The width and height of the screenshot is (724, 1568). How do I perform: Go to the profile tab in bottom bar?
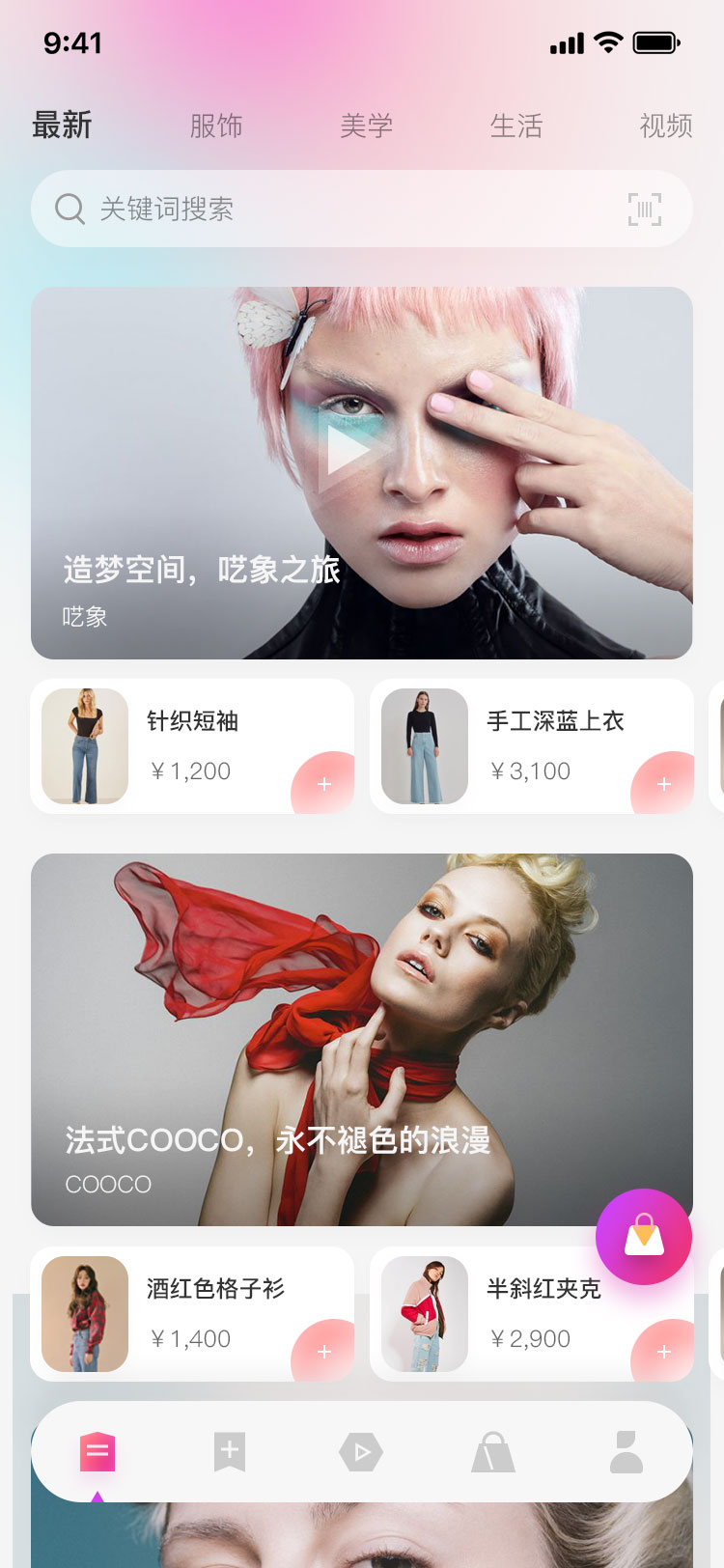click(x=626, y=1451)
